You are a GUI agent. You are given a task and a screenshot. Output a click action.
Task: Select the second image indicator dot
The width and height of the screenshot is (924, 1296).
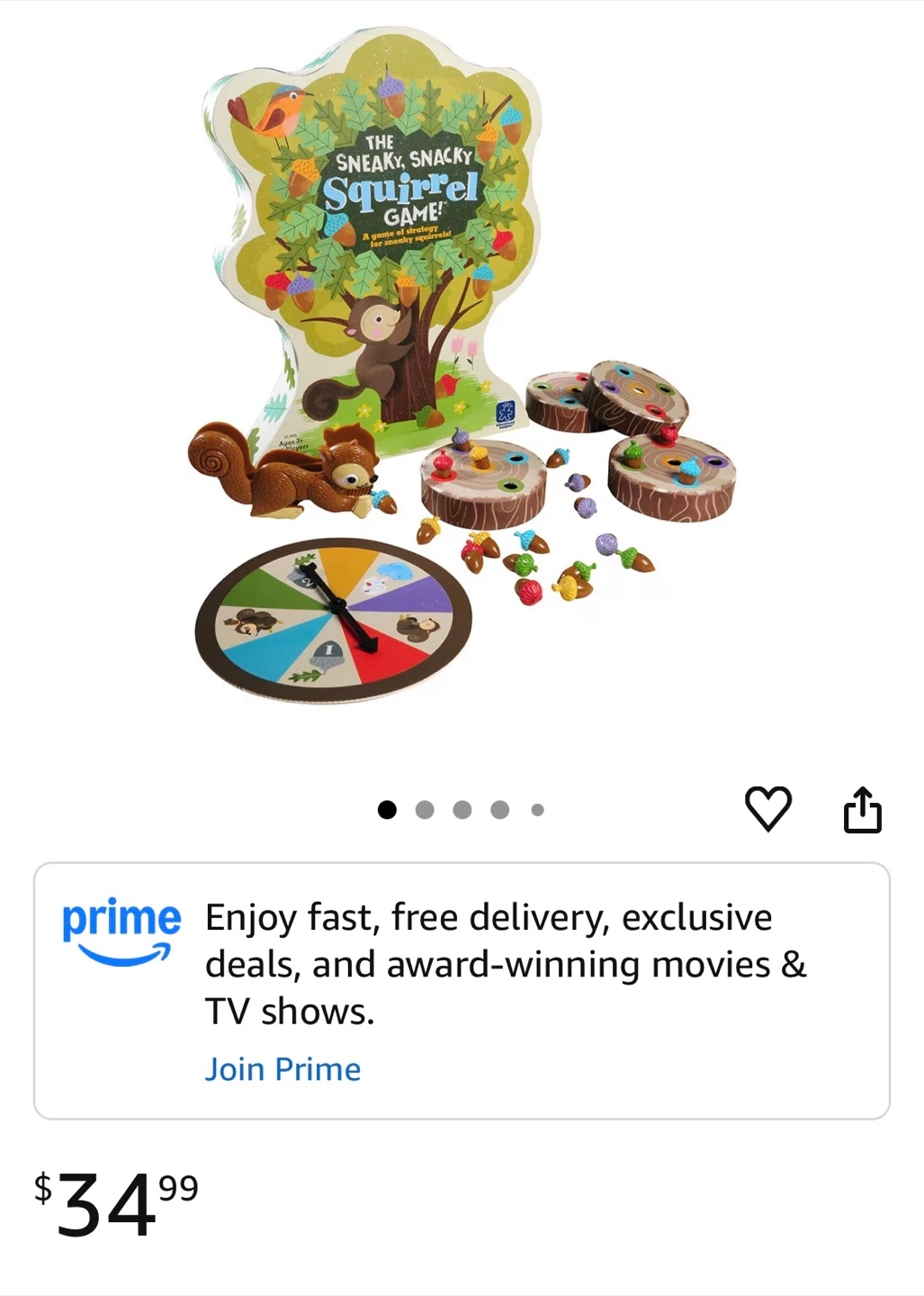425,810
